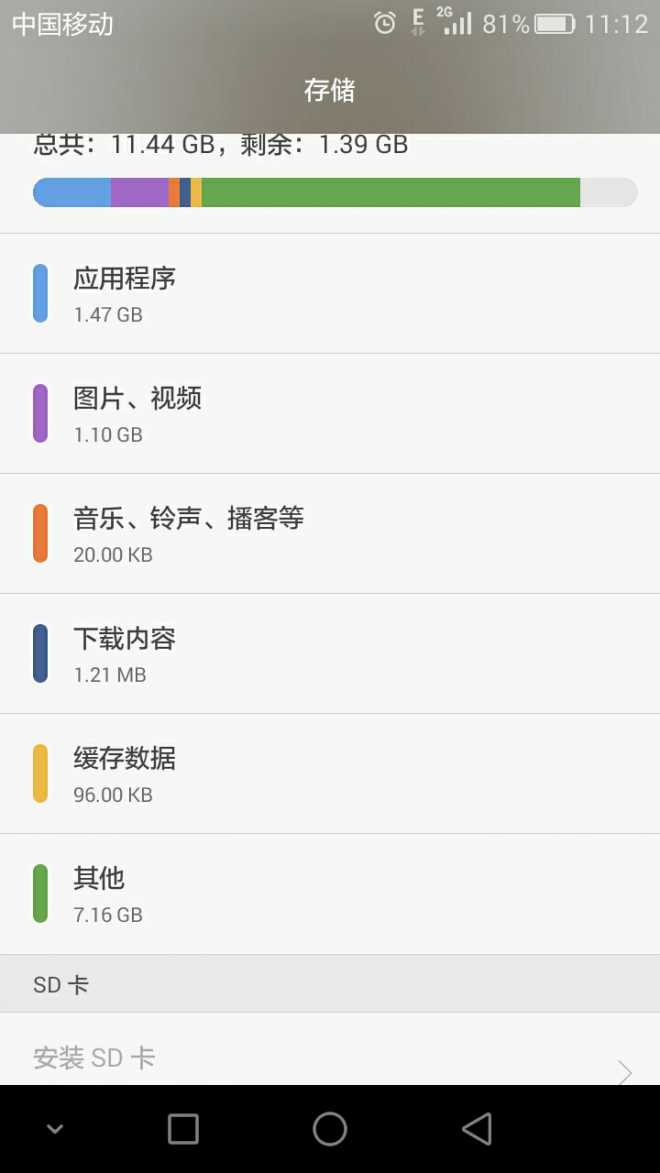Go to home screen via home button

330,1129
